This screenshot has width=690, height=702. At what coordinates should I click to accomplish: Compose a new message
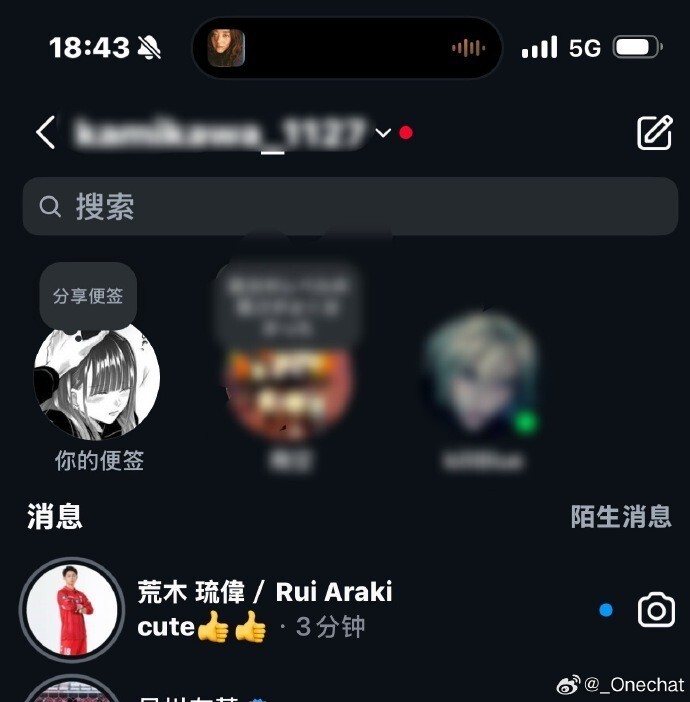coord(654,133)
